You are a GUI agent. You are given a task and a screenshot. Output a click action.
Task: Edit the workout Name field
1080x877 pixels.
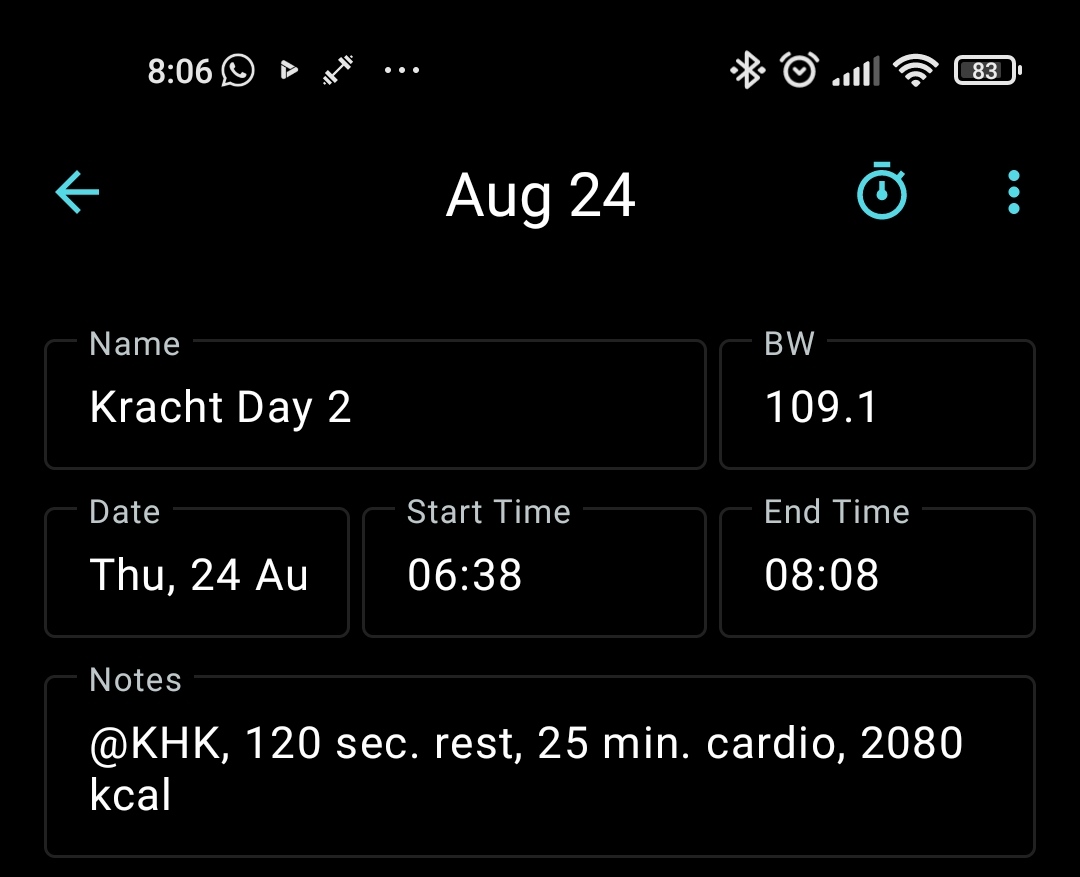click(x=375, y=407)
